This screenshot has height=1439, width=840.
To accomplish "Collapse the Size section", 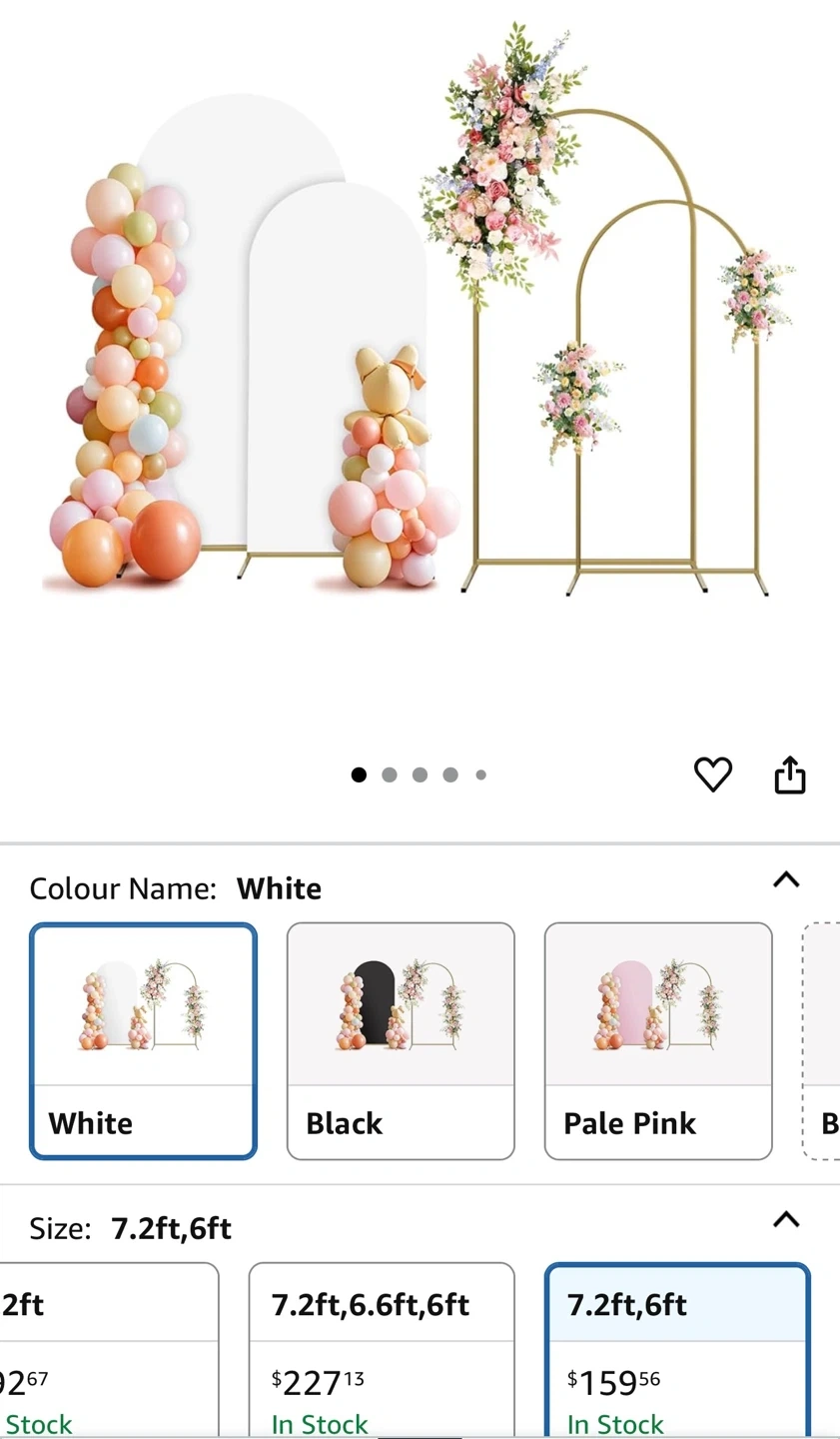I will (x=786, y=1220).
